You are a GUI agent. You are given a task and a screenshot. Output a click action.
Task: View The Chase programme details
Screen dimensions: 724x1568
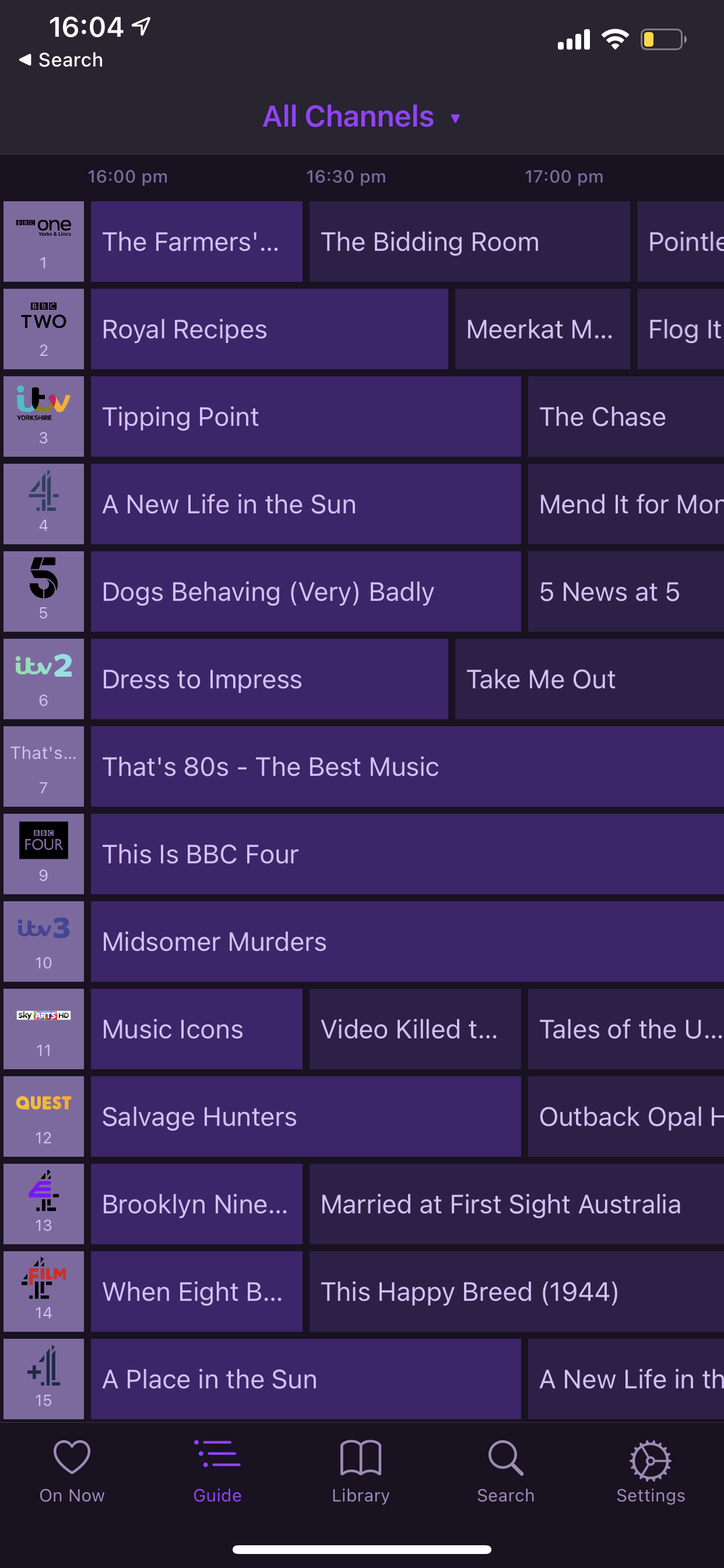625,417
